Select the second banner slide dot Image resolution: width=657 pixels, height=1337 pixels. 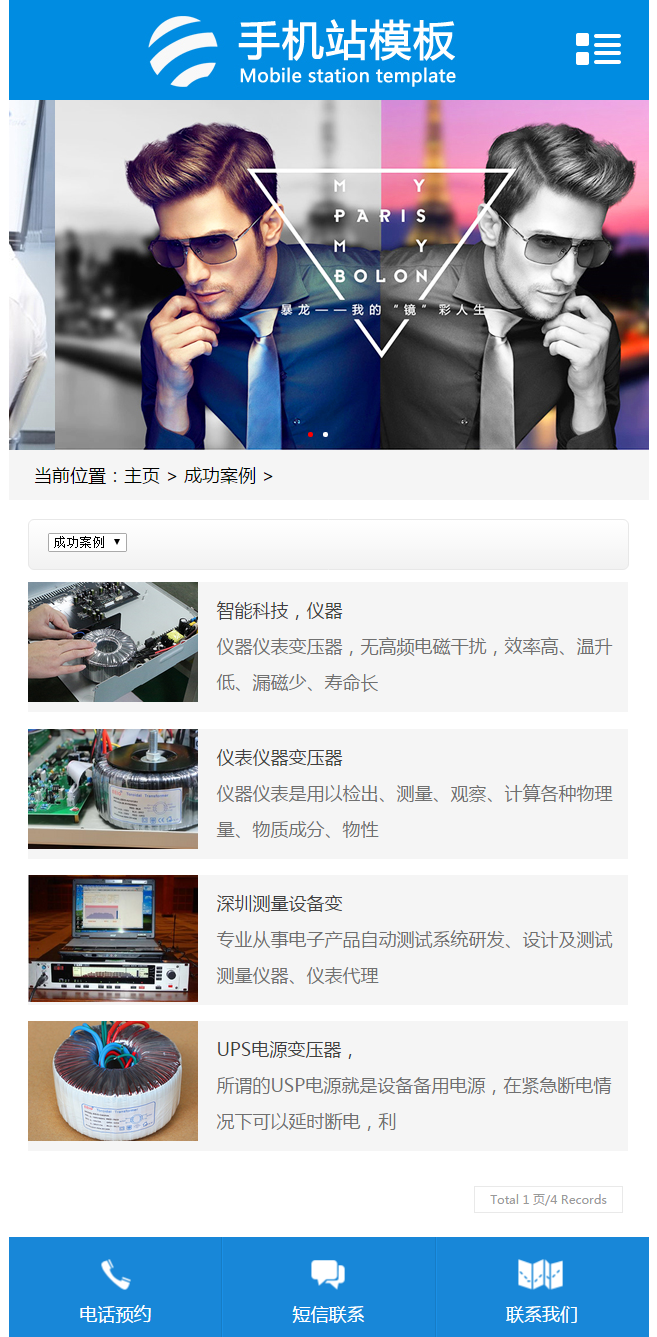coord(325,434)
